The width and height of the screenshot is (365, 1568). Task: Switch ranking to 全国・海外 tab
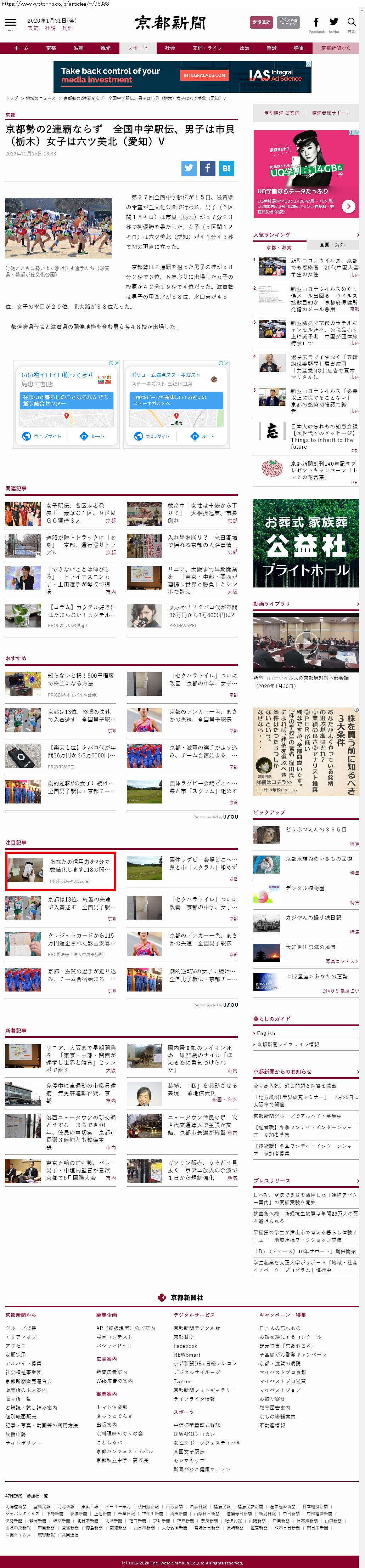pyautogui.click(x=332, y=245)
